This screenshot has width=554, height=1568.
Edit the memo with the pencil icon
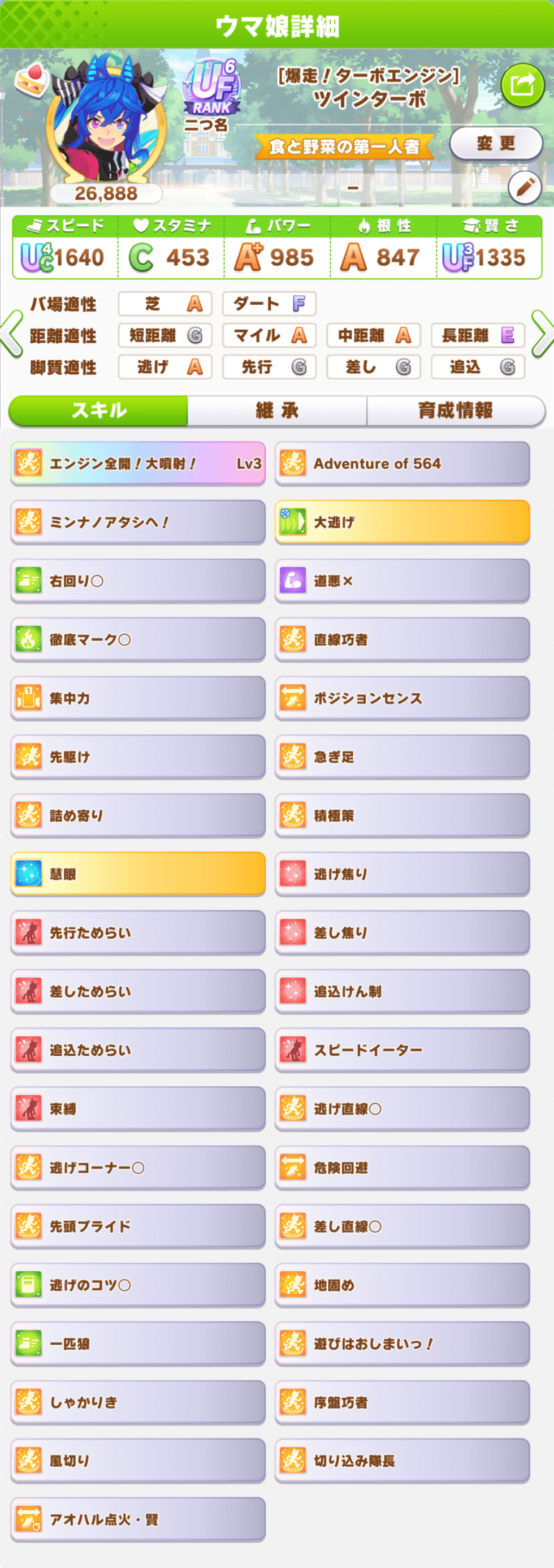pos(525,188)
